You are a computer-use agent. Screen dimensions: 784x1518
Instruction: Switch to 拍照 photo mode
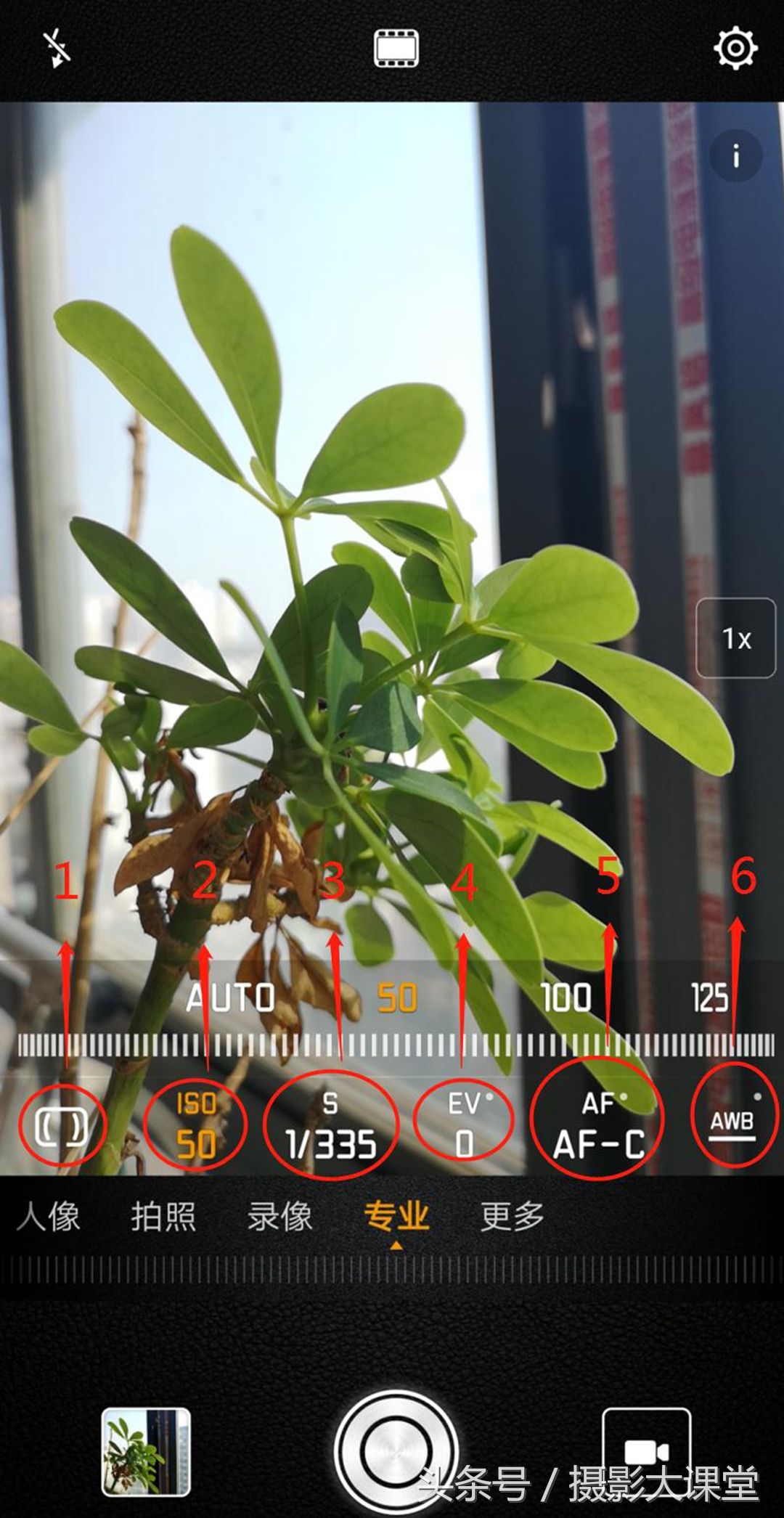163,1216
